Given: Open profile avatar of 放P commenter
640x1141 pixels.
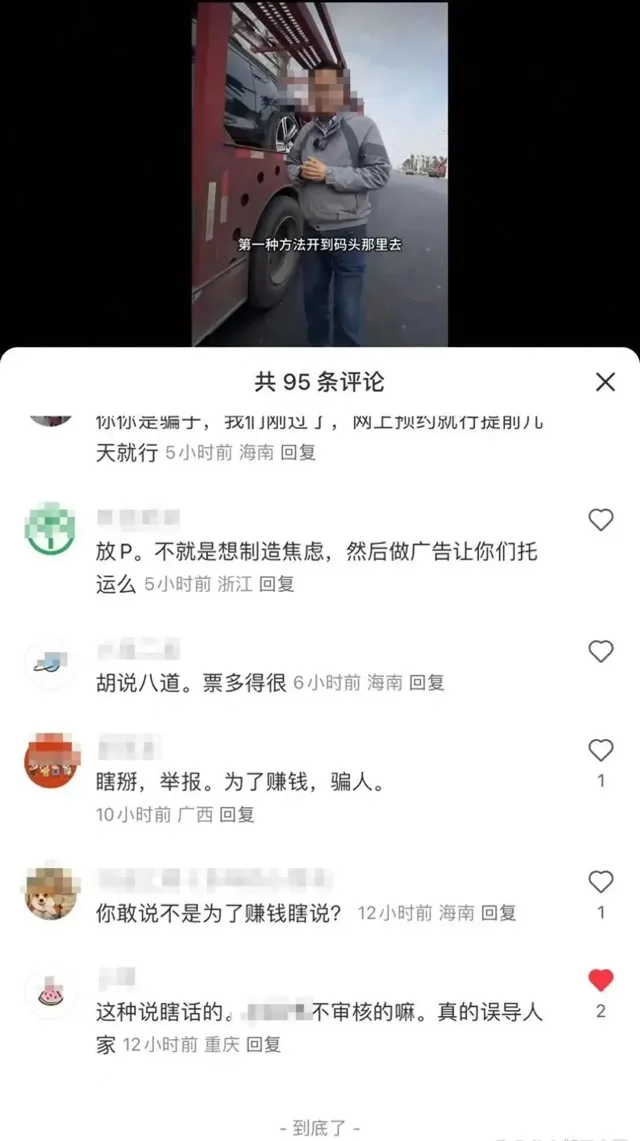Looking at the screenshot, I should click(50, 530).
